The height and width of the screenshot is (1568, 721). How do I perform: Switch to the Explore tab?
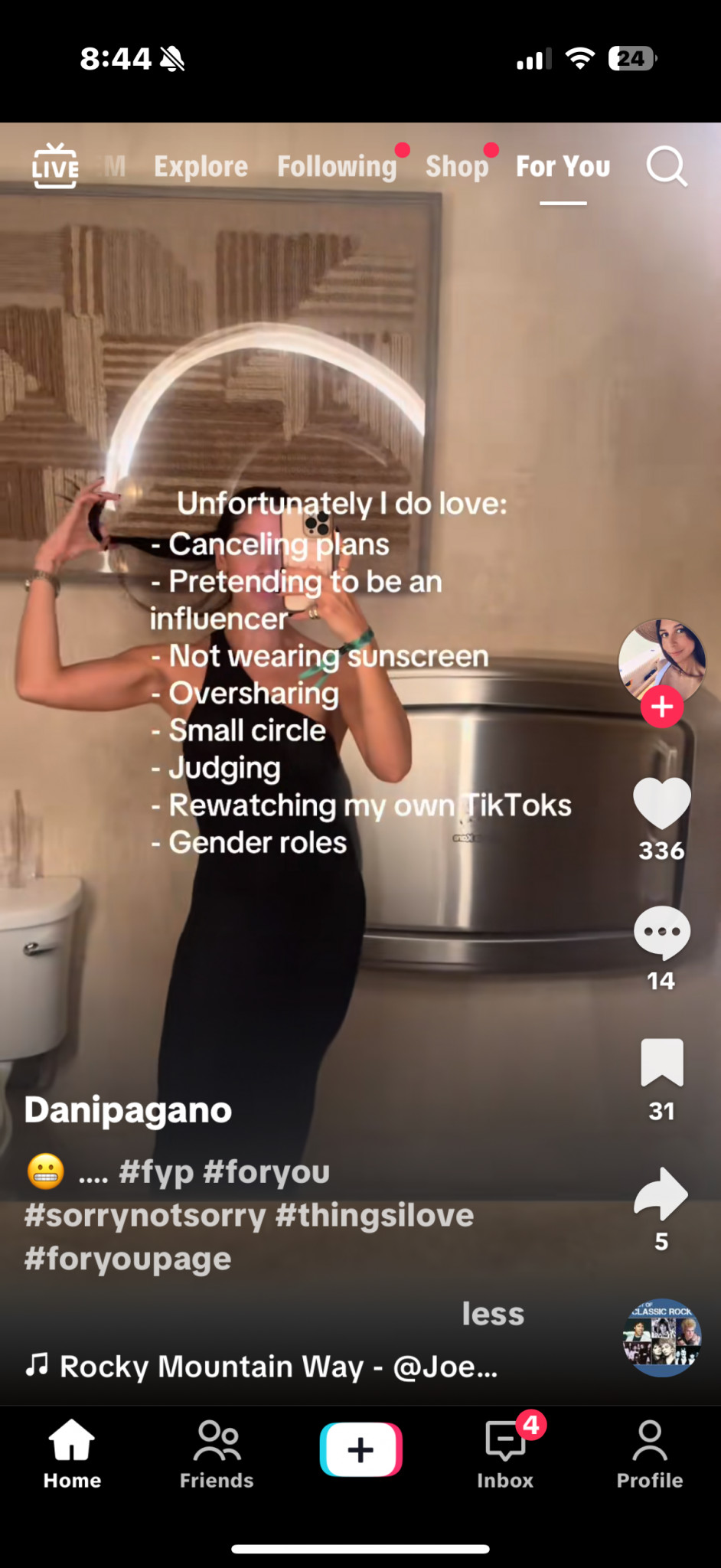click(x=201, y=167)
